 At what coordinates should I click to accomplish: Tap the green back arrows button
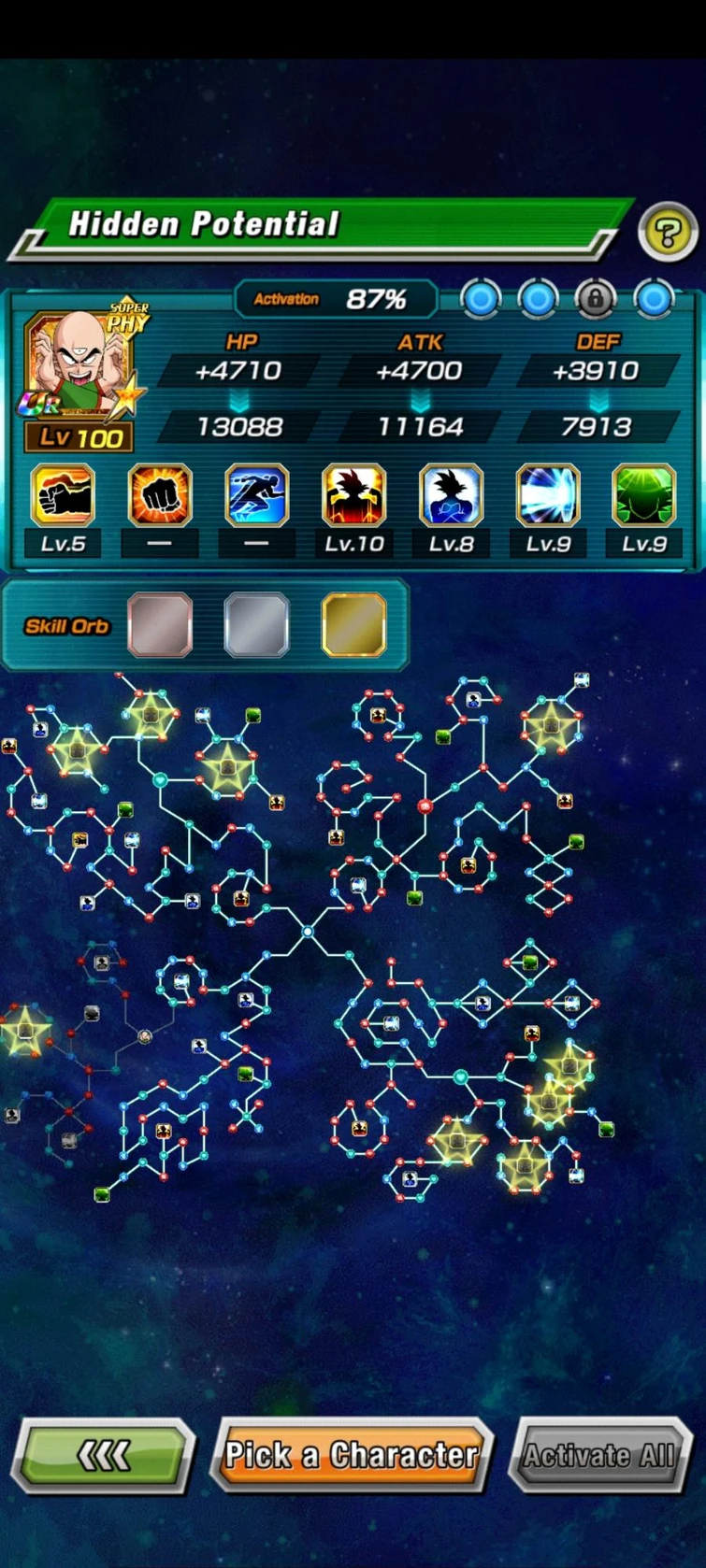click(103, 1456)
